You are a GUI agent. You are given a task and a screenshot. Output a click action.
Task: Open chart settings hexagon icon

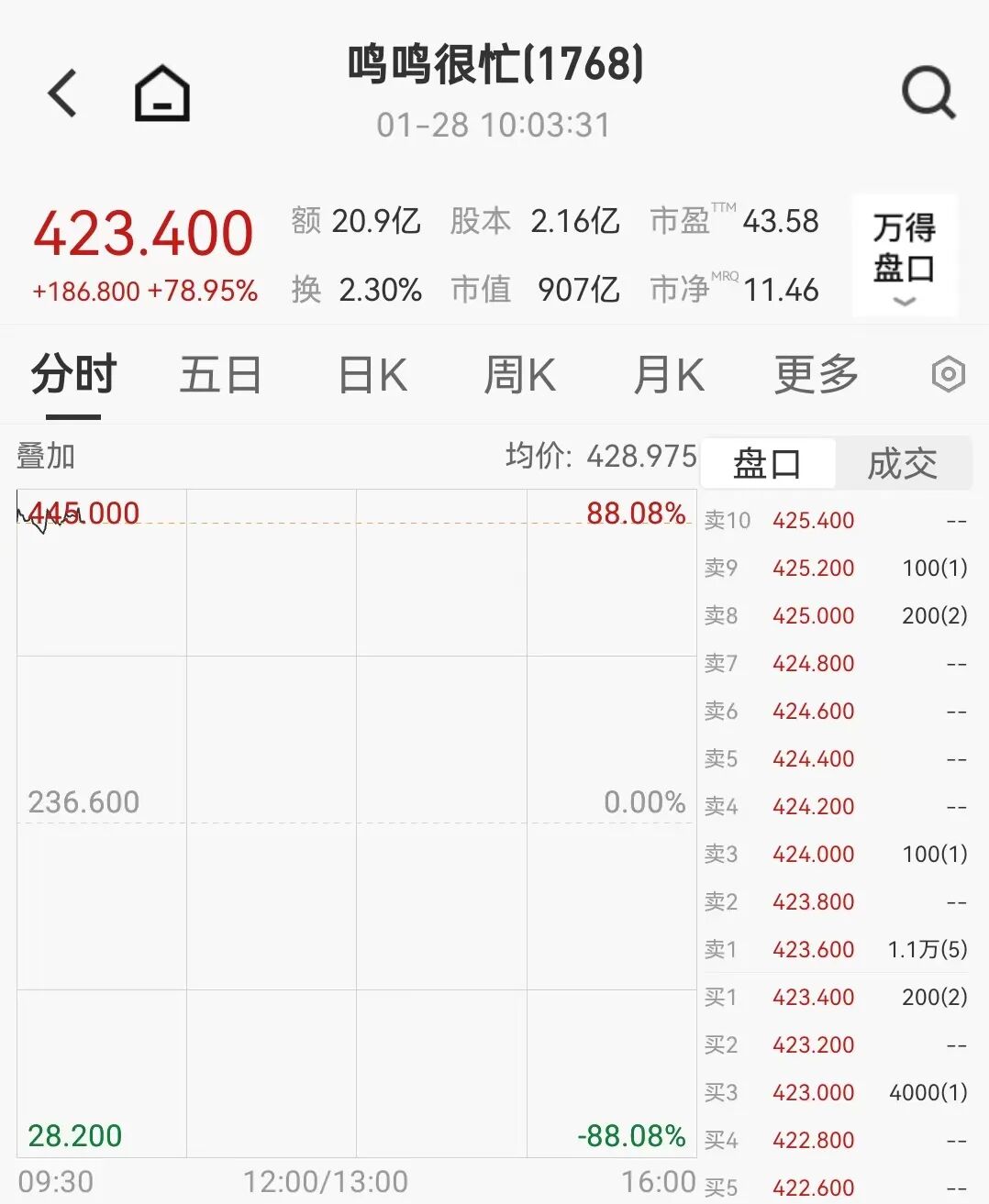click(x=948, y=374)
